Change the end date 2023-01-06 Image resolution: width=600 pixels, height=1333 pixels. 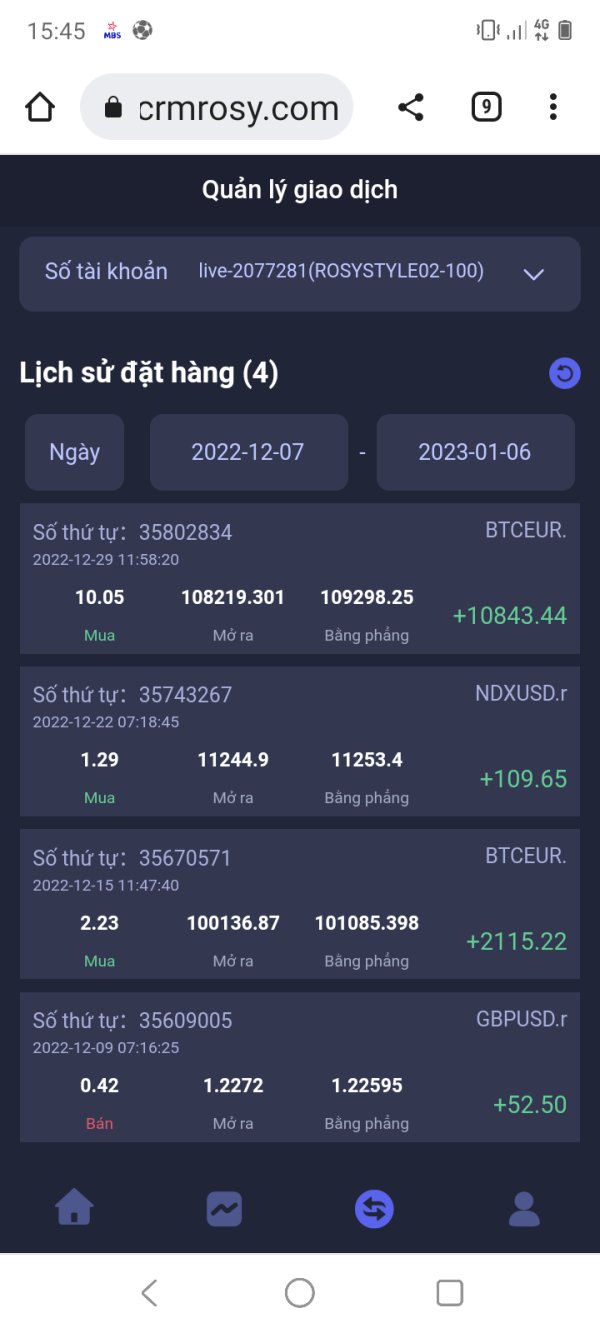coord(475,452)
